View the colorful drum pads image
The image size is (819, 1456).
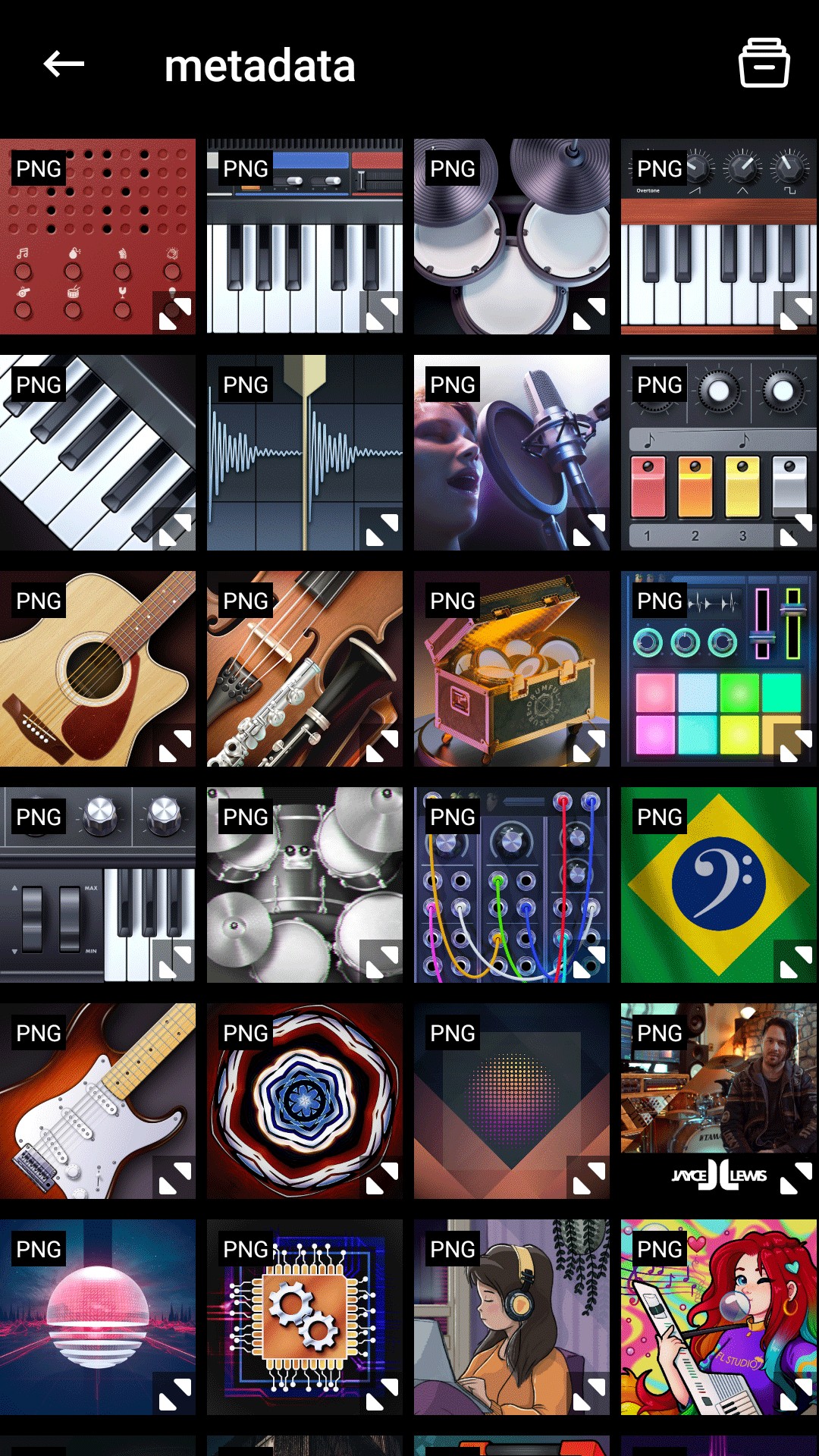[x=719, y=669]
